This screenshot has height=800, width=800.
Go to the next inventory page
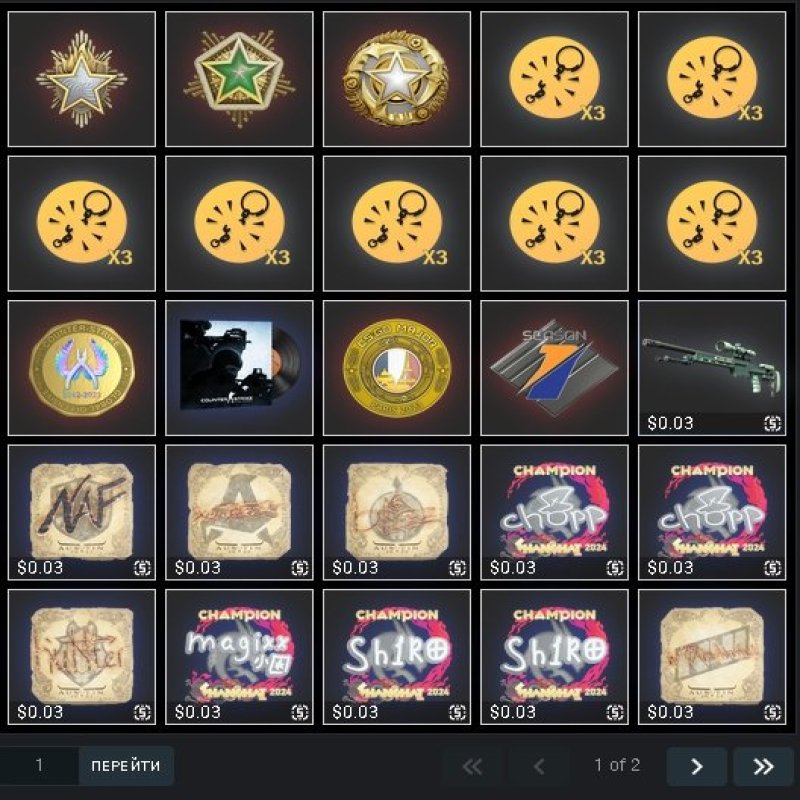[x=696, y=767]
